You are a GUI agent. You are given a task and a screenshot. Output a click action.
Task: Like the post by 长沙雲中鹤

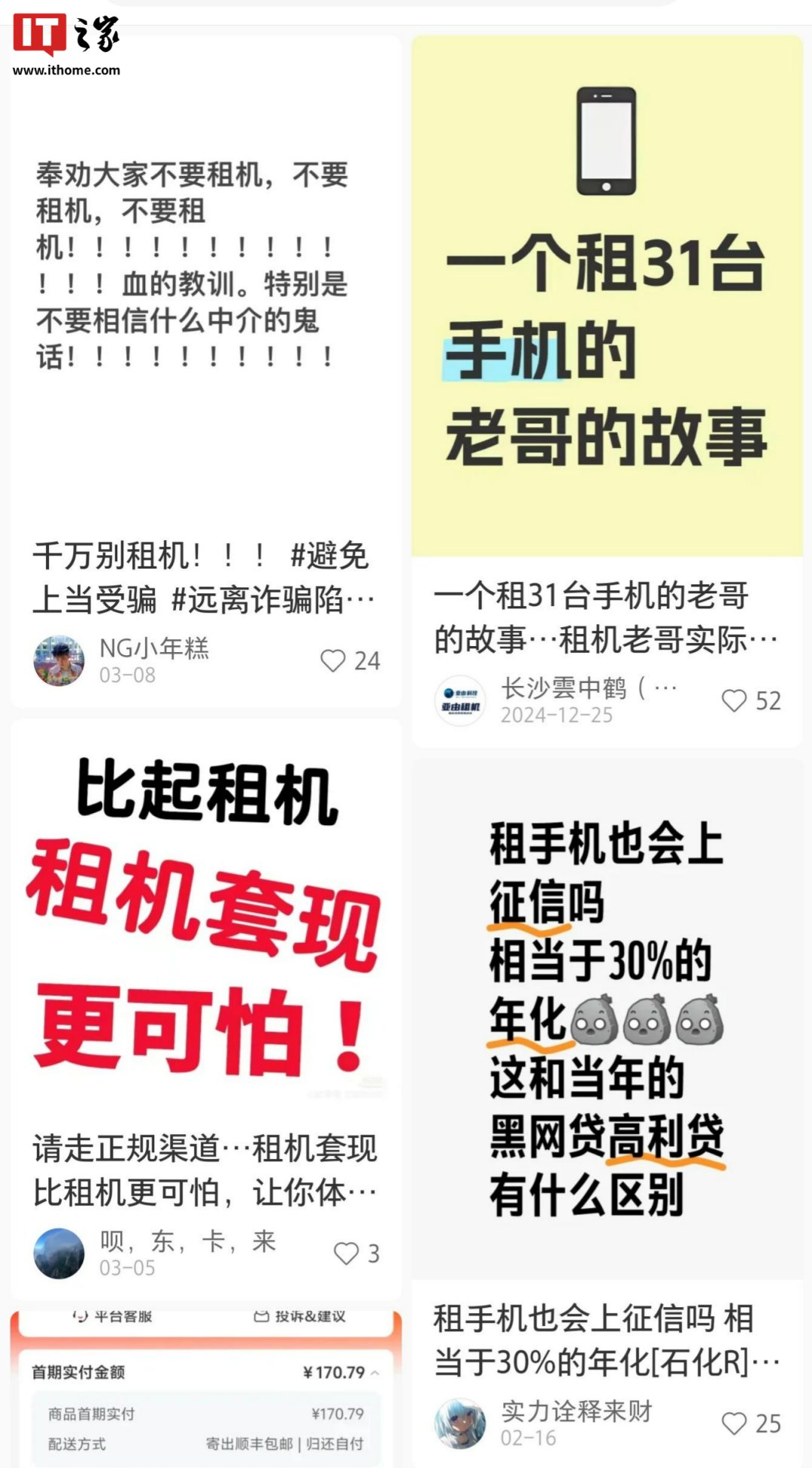[x=735, y=700]
